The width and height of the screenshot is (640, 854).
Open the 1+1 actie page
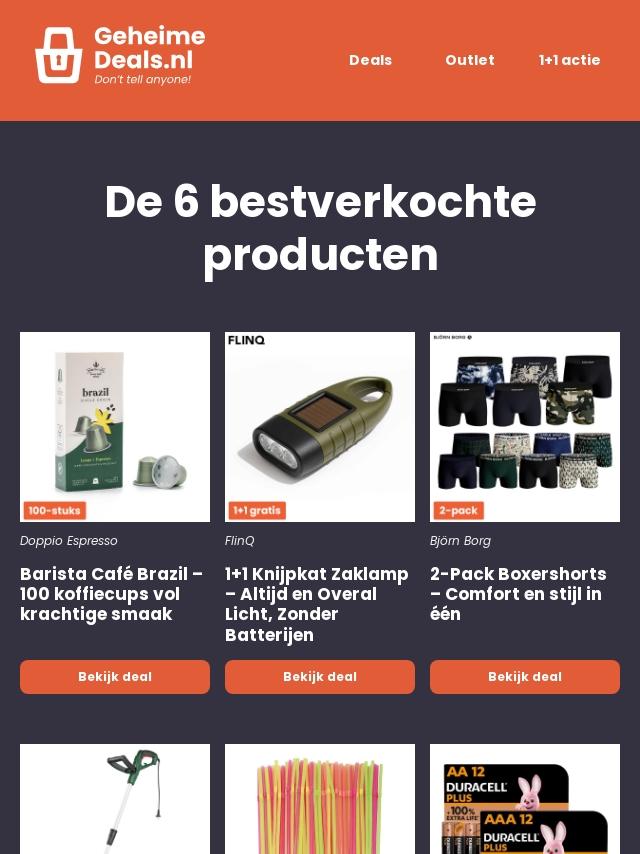(569, 60)
